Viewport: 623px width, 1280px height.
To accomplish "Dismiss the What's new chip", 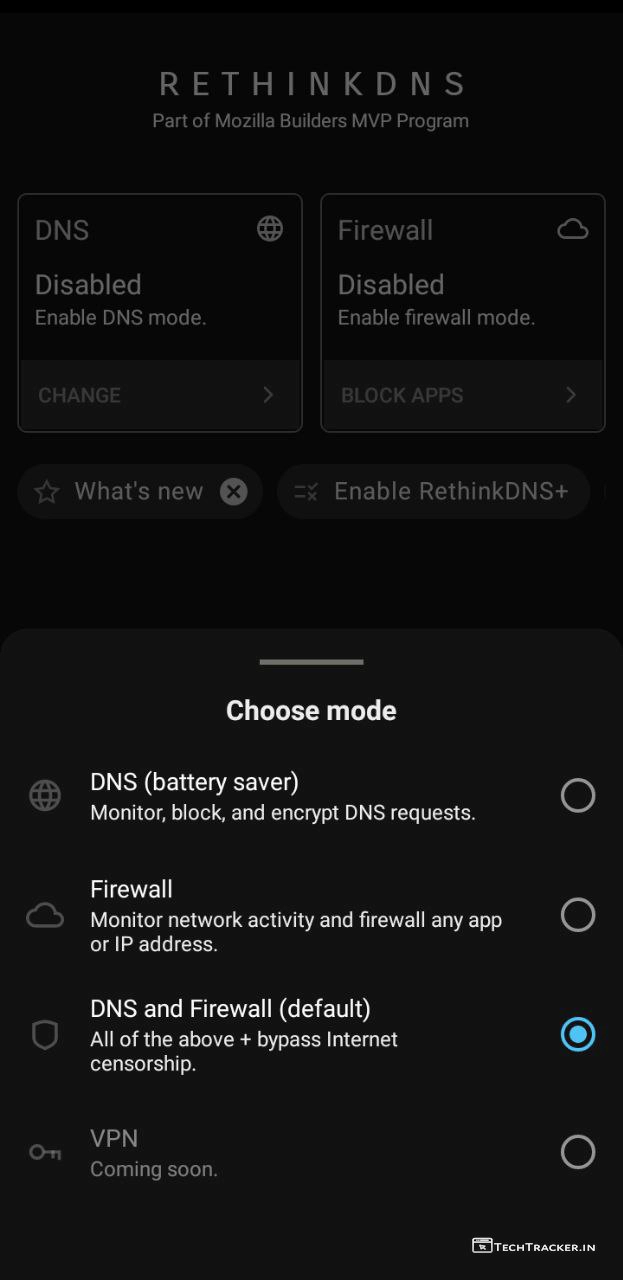I will 233,491.
